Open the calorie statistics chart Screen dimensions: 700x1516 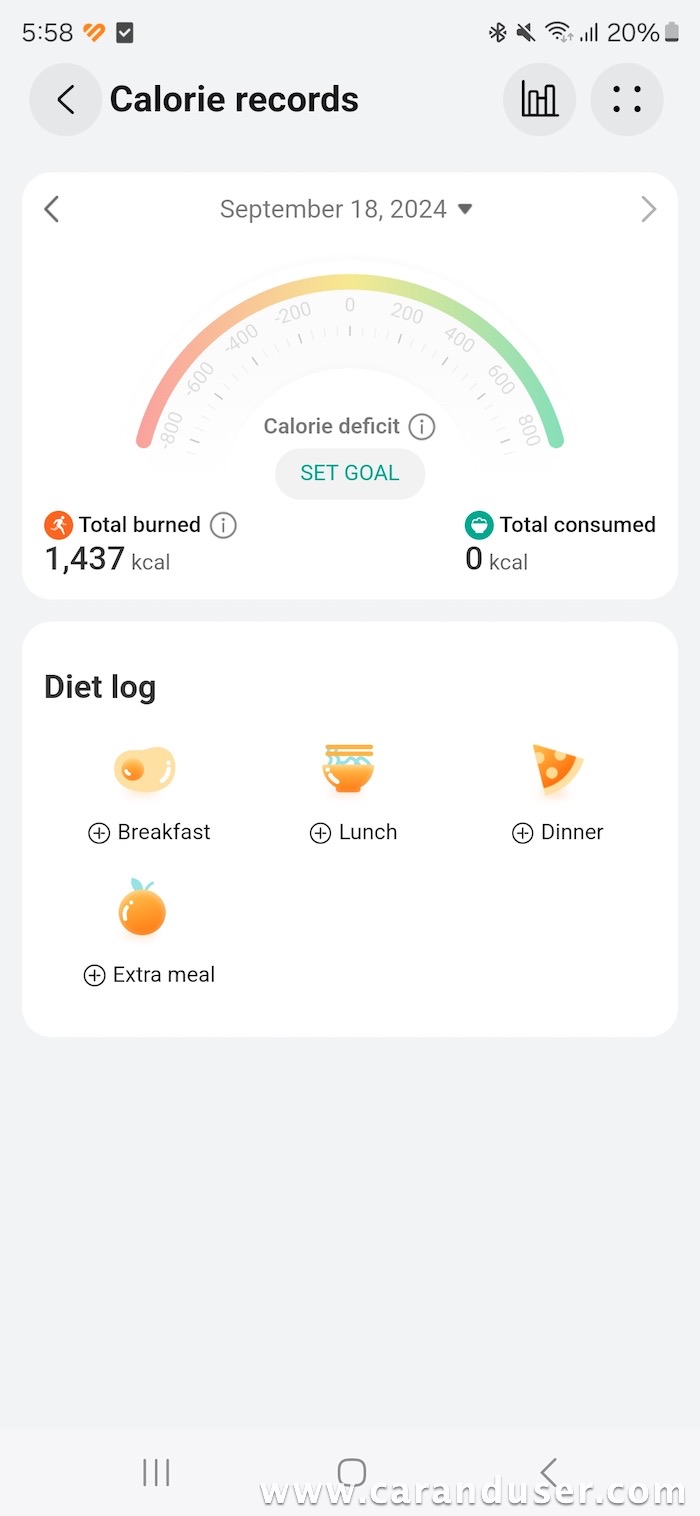point(539,100)
